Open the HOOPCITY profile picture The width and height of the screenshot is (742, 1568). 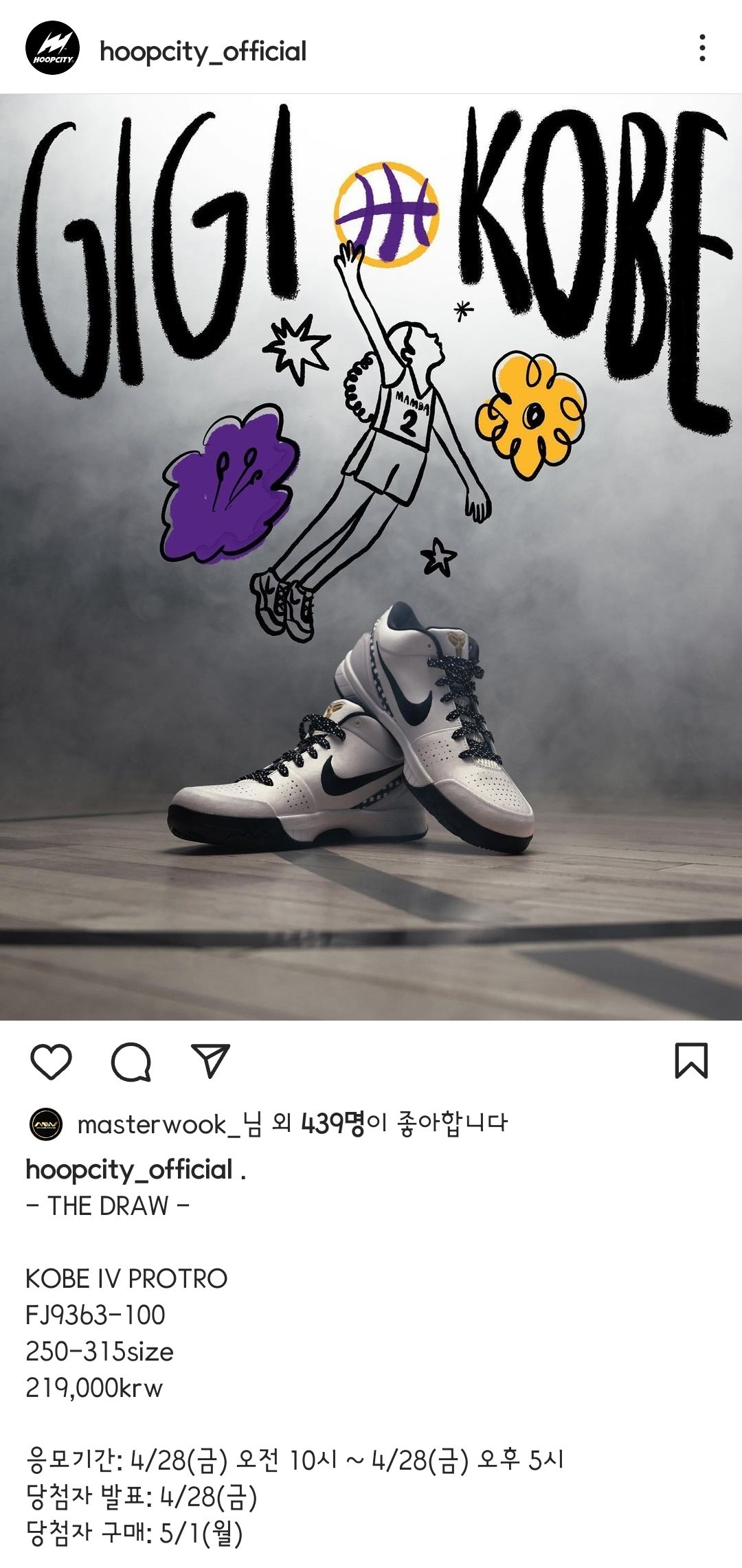click(52, 49)
